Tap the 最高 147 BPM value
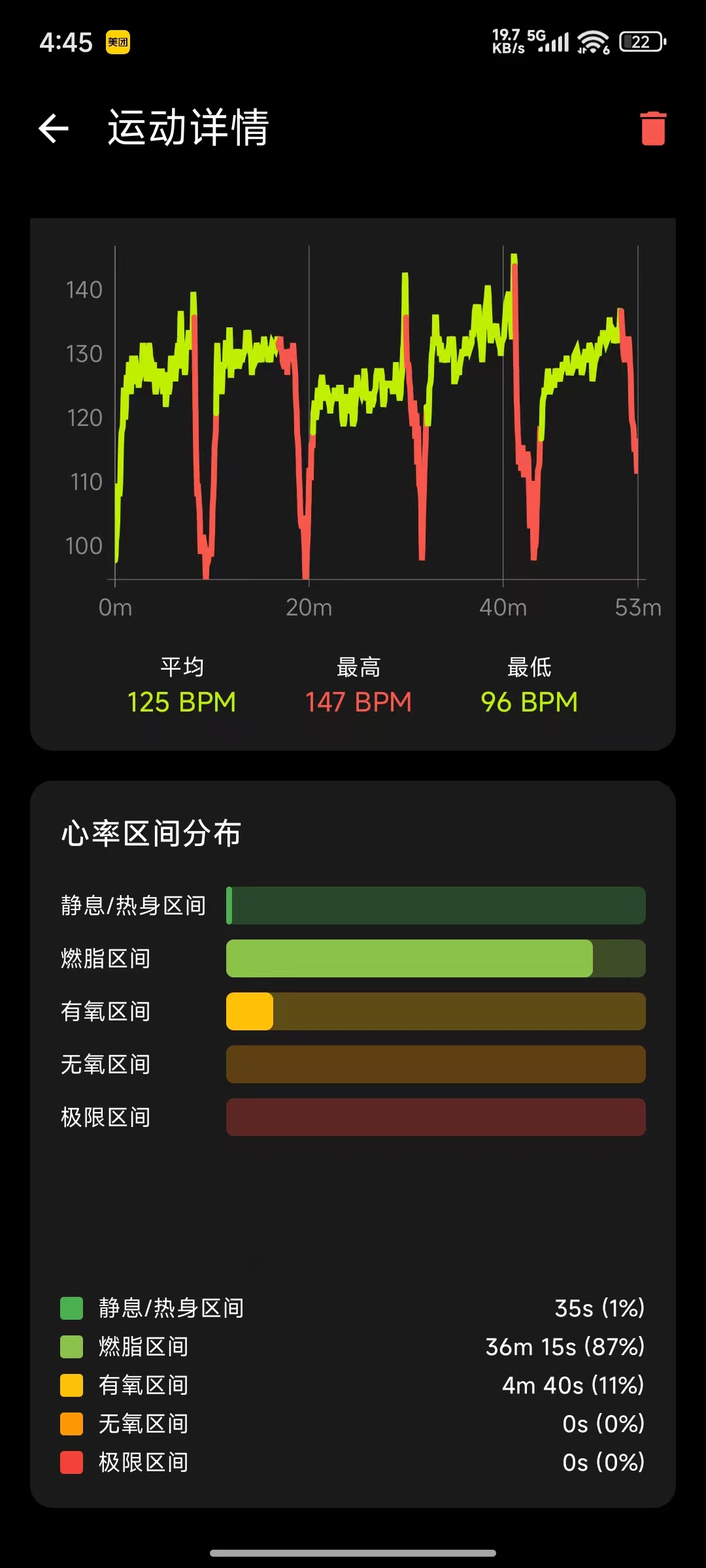Image resolution: width=706 pixels, height=1568 pixels. pyautogui.click(x=359, y=702)
